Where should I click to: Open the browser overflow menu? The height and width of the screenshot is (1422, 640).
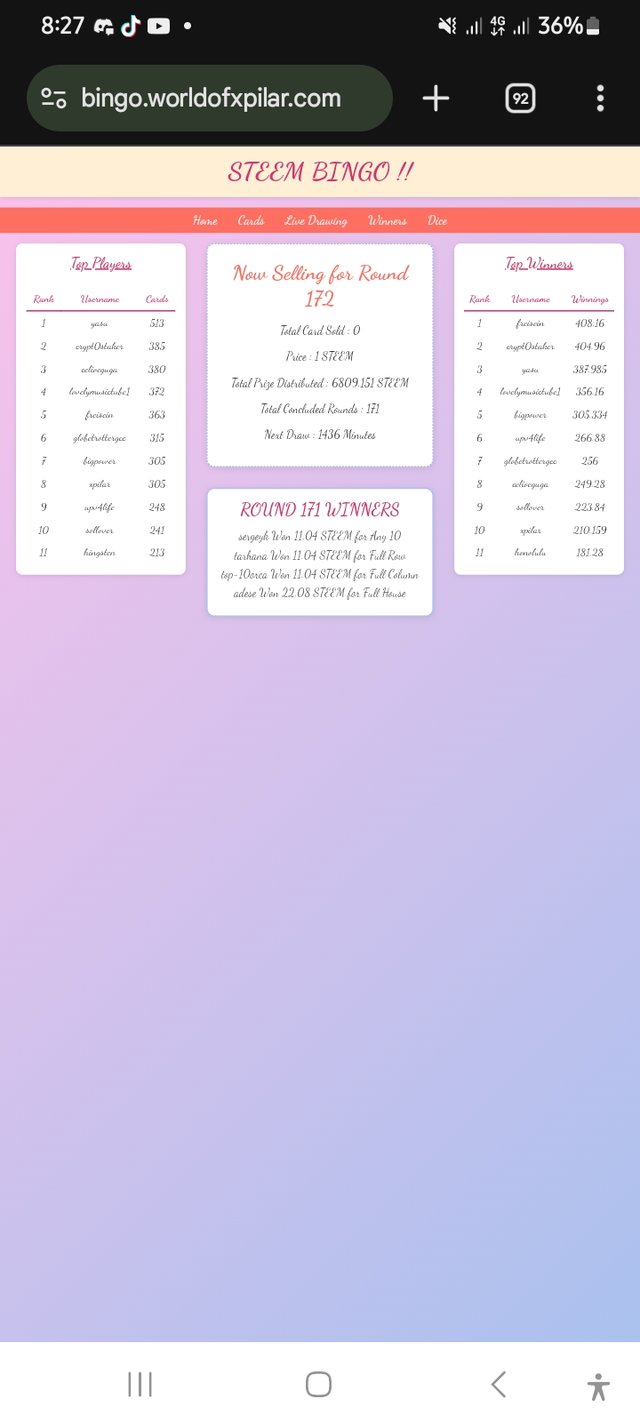[x=600, y=98]
